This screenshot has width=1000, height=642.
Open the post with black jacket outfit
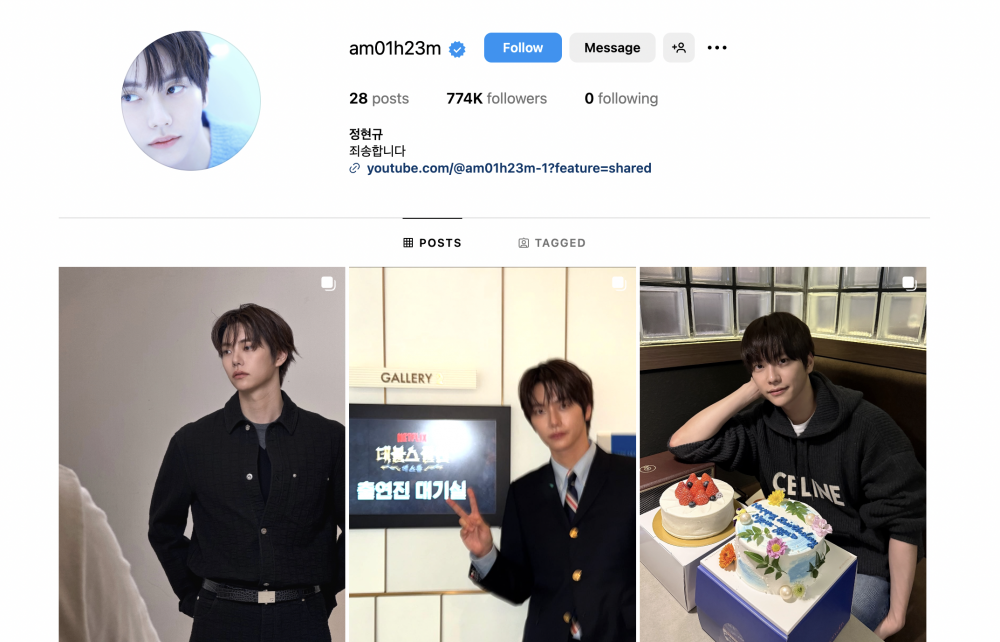(201, 455)
